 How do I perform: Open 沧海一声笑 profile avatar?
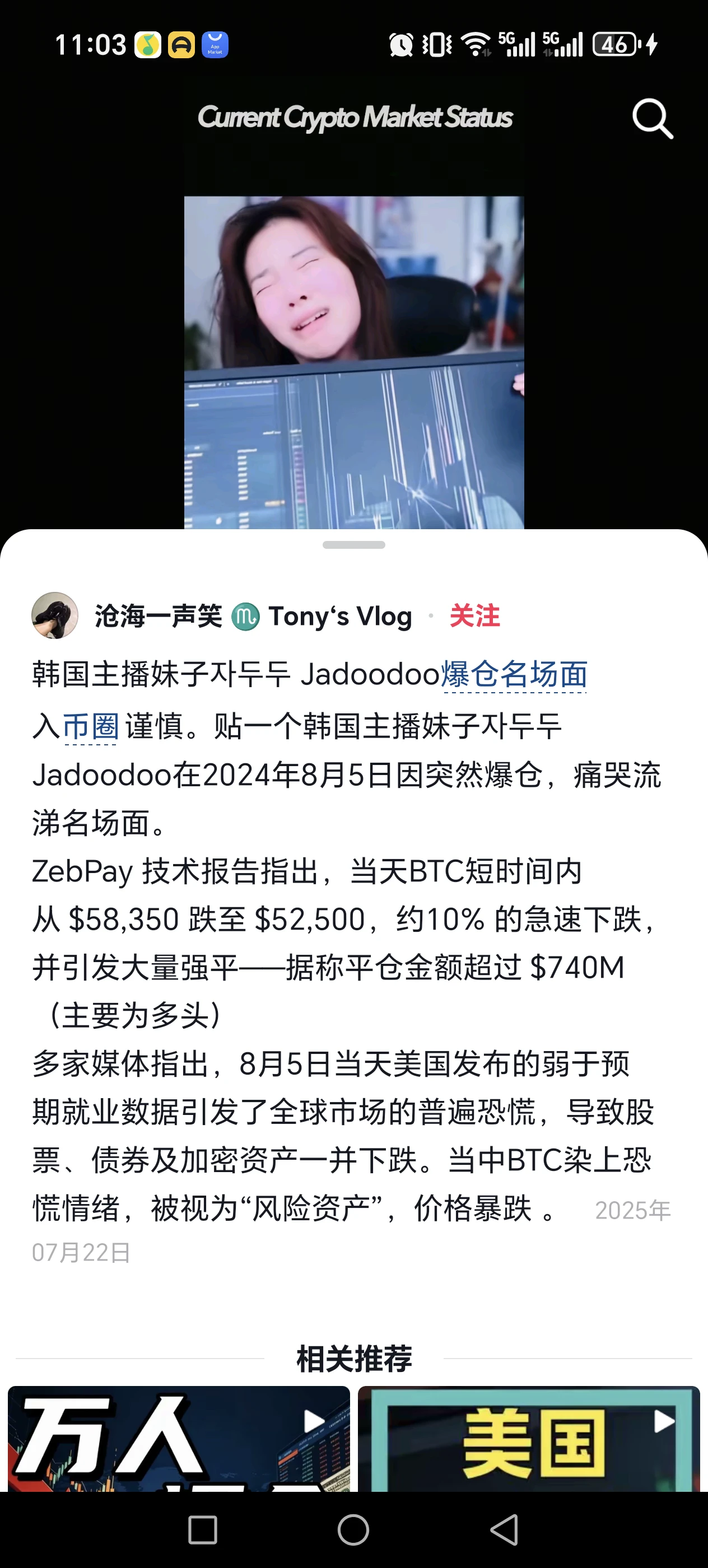[x=55, y=615]
